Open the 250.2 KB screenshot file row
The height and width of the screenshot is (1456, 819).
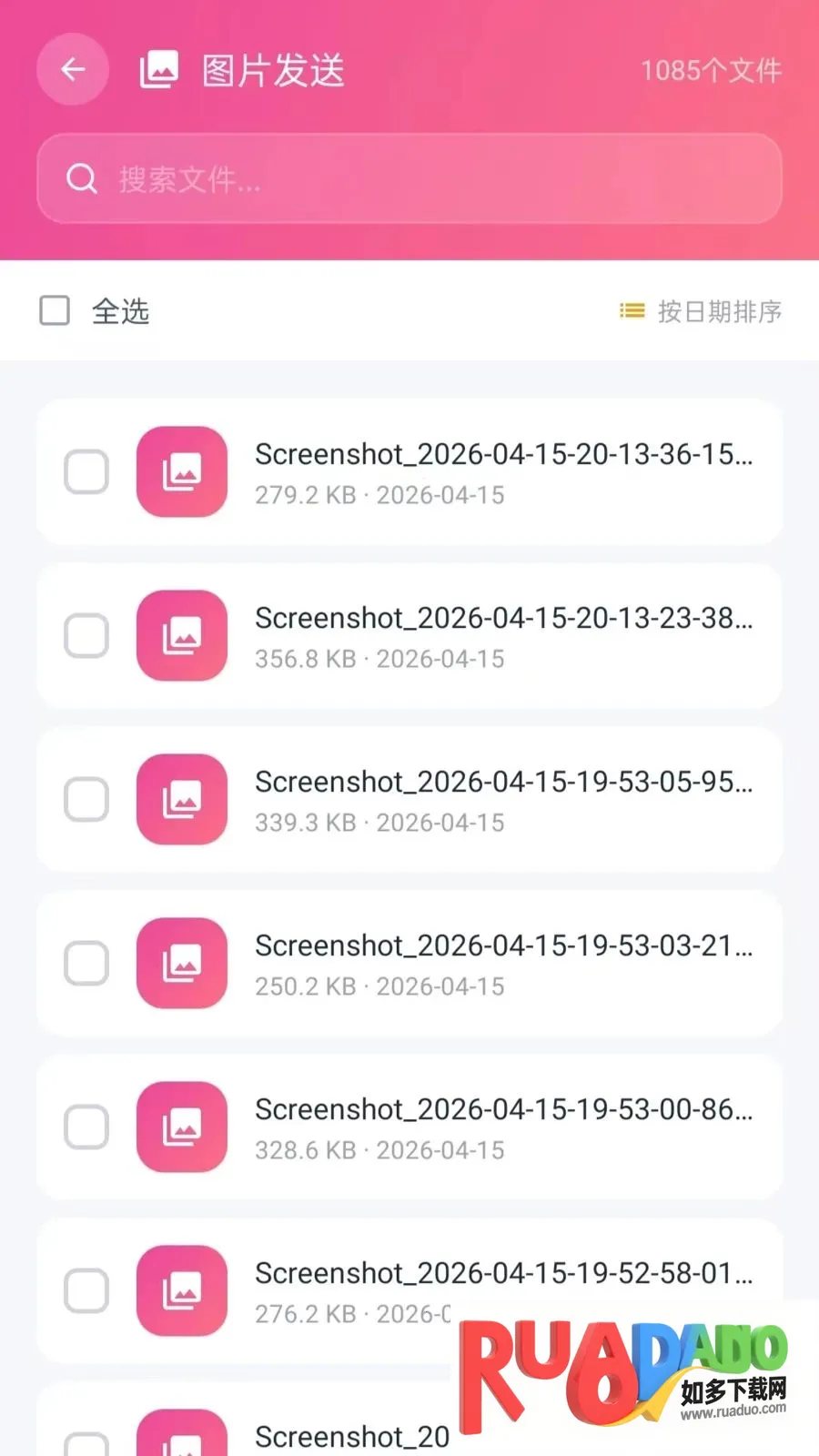click(x=409, y=964)
